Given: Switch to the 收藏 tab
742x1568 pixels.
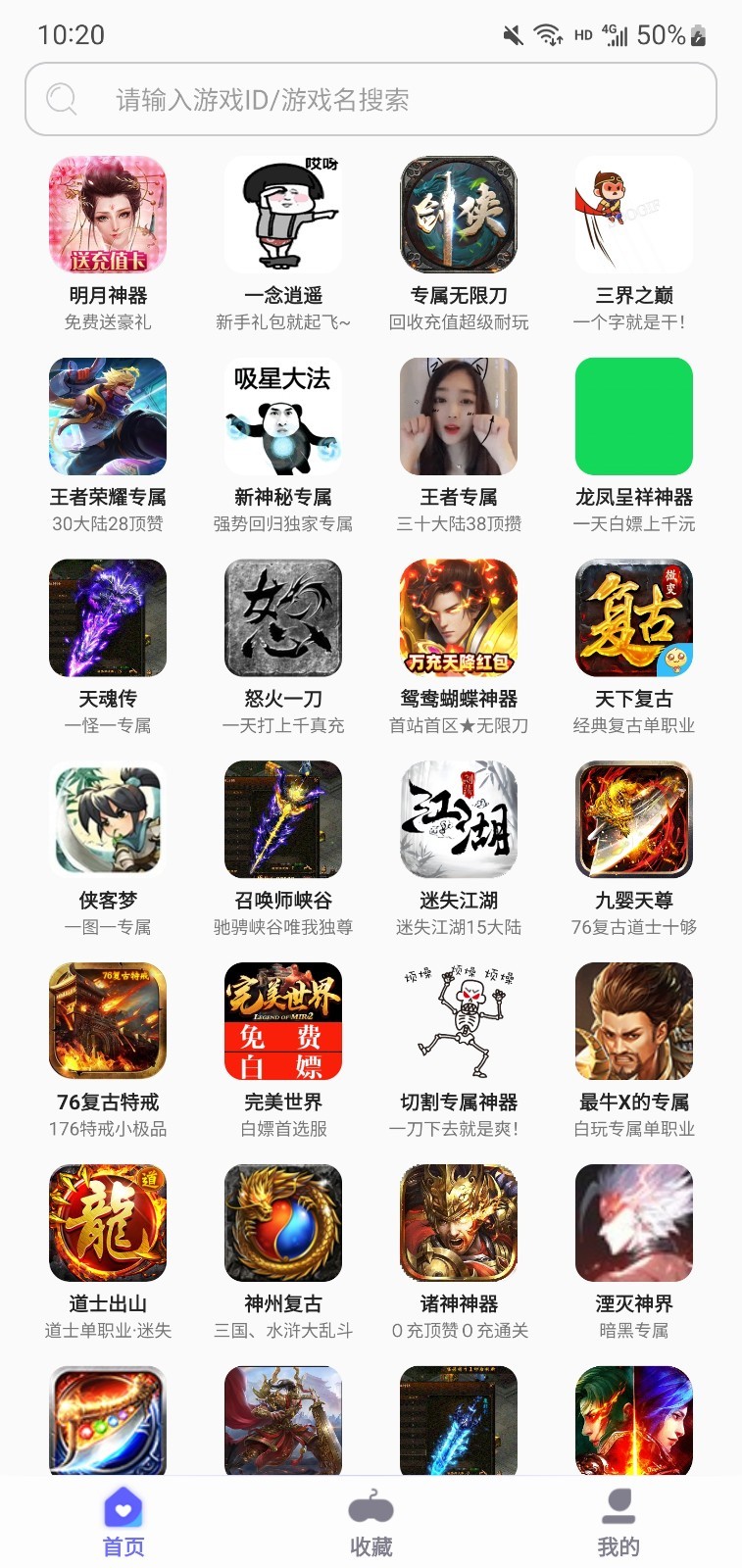Looking at the screenshot, I should [371, 1524].
